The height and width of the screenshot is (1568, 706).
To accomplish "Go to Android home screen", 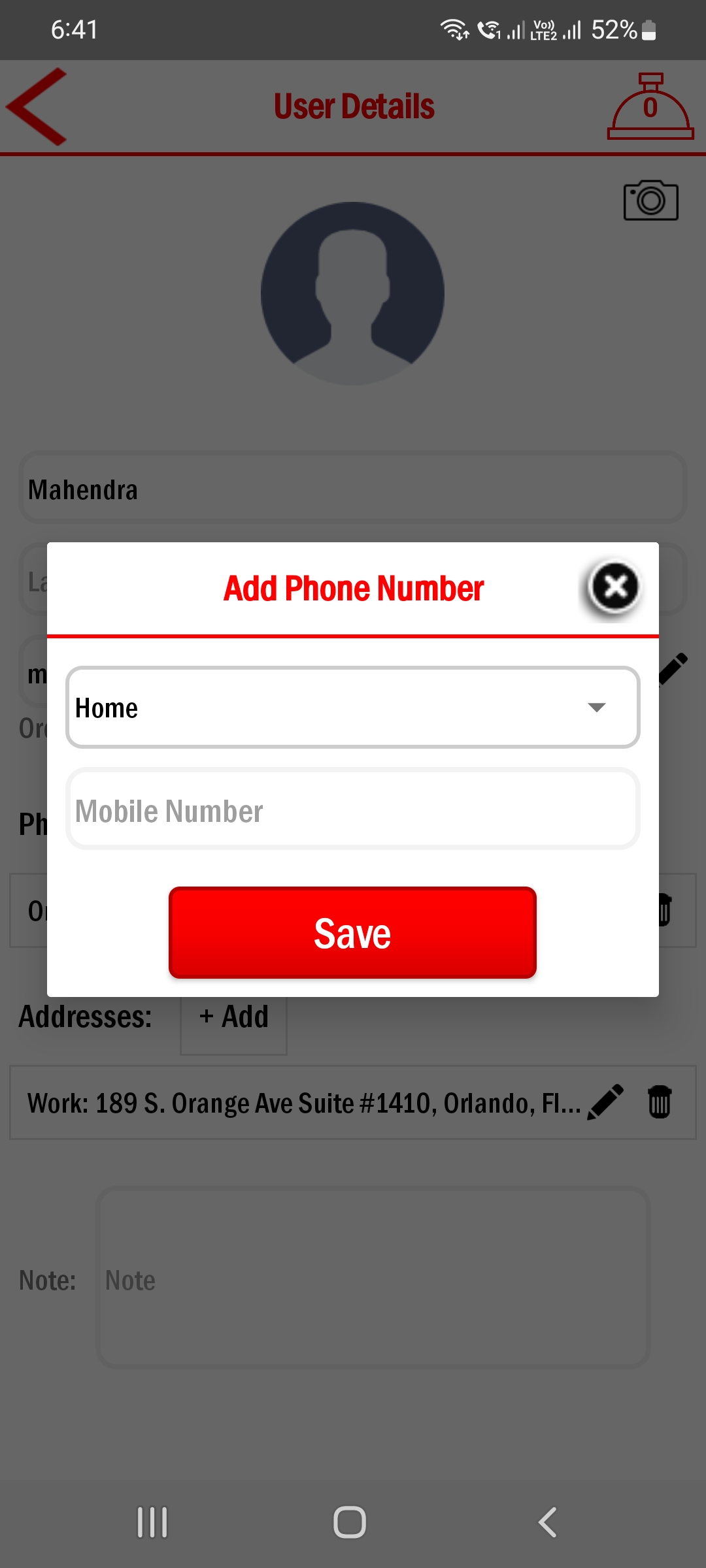I will pyautogui.click(x=350, y=1522).
